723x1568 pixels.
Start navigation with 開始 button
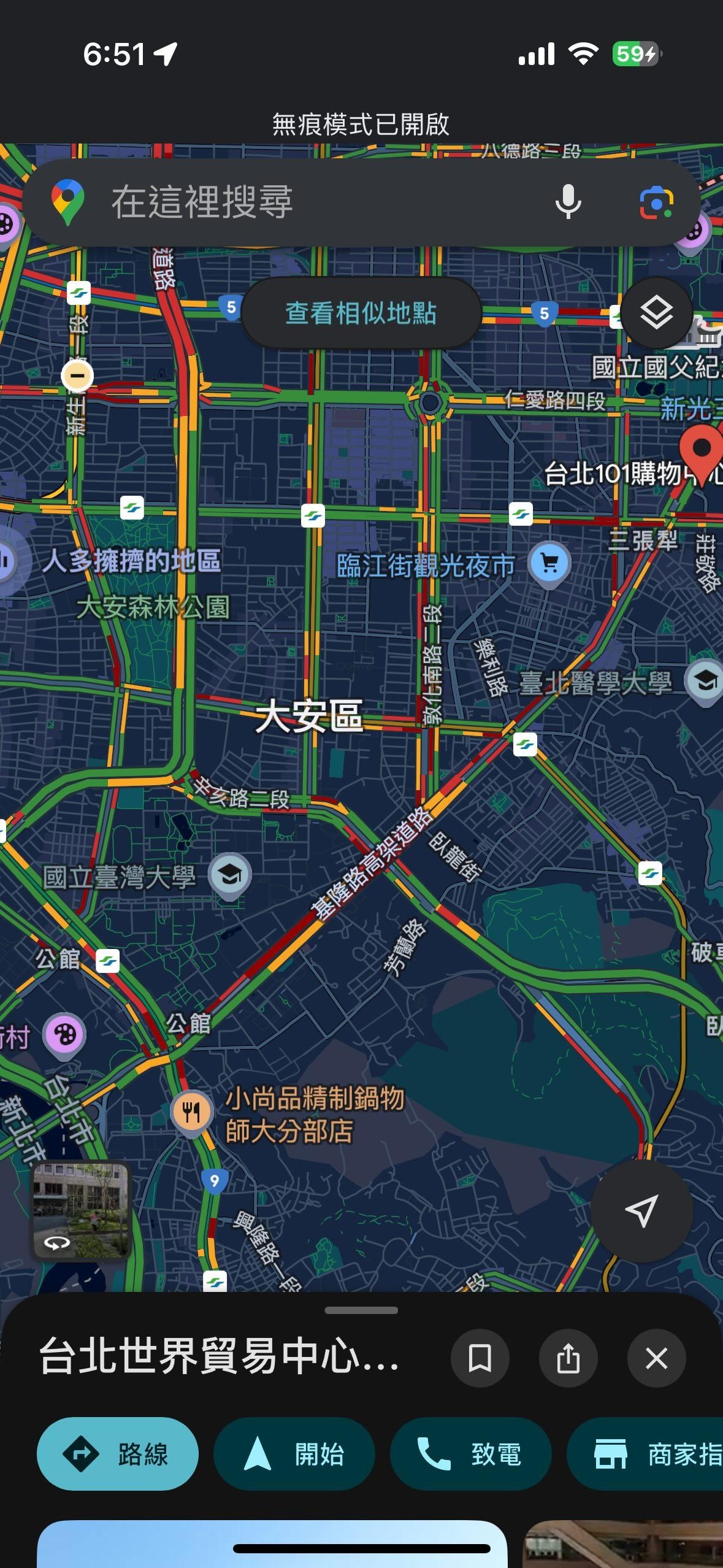click(294, 1454)
